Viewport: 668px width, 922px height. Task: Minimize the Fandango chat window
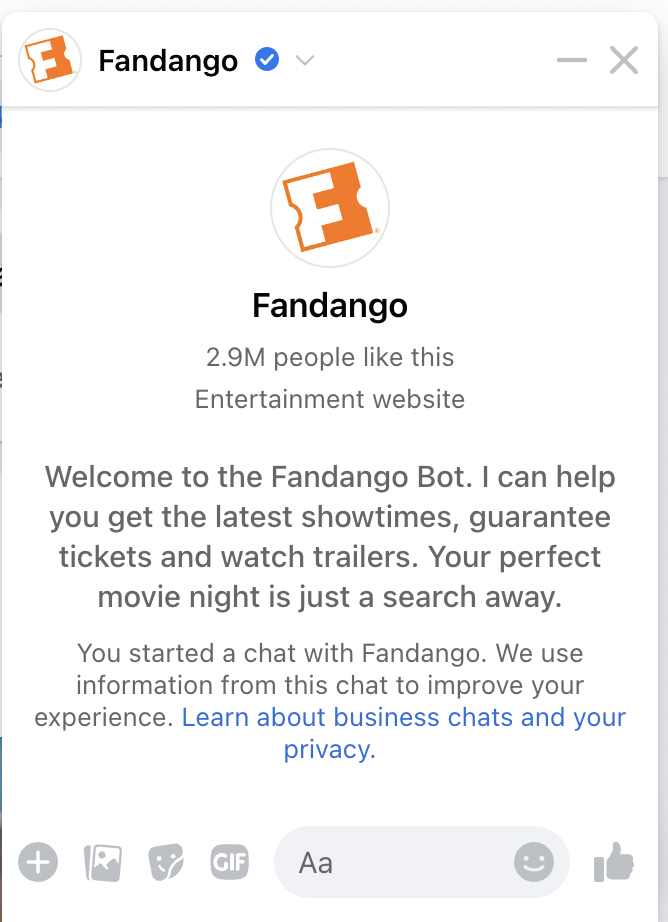pos(572,61)
